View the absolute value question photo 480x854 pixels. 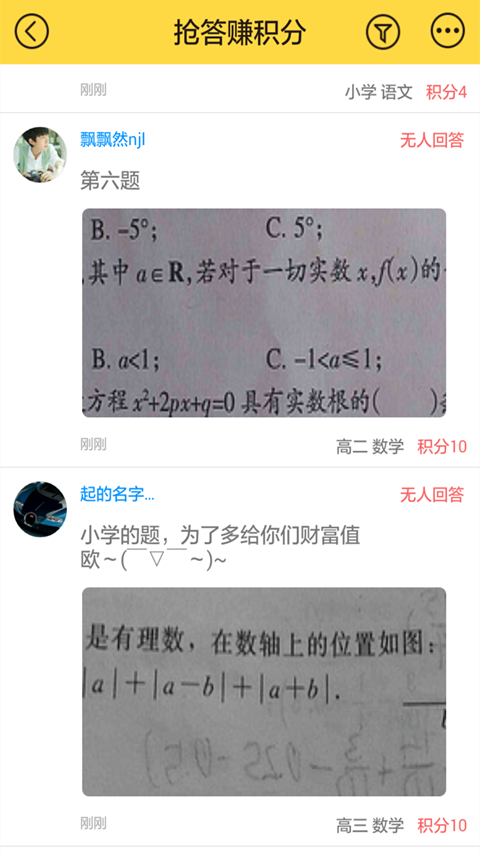264,692
